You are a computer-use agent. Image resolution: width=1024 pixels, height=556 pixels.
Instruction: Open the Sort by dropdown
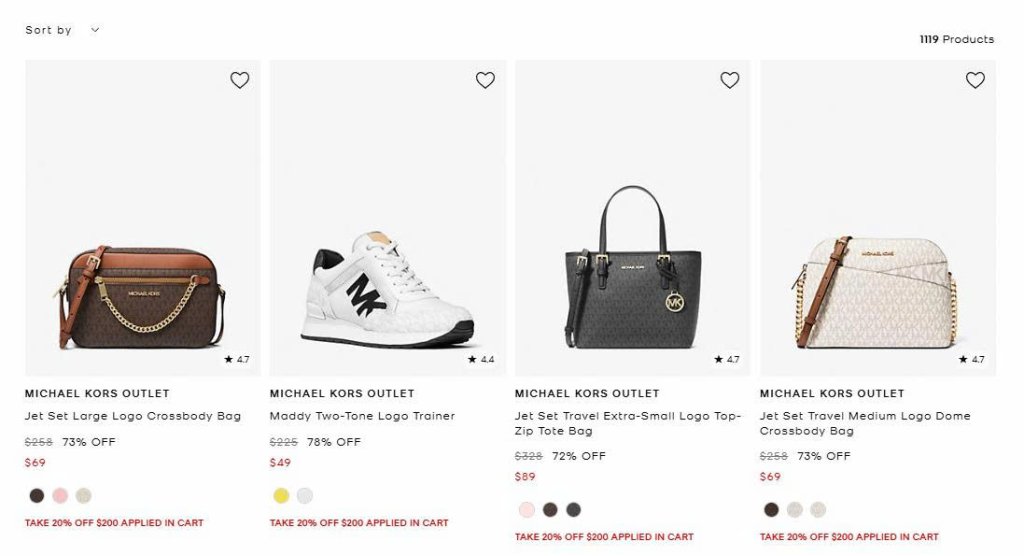coord(62,30)
